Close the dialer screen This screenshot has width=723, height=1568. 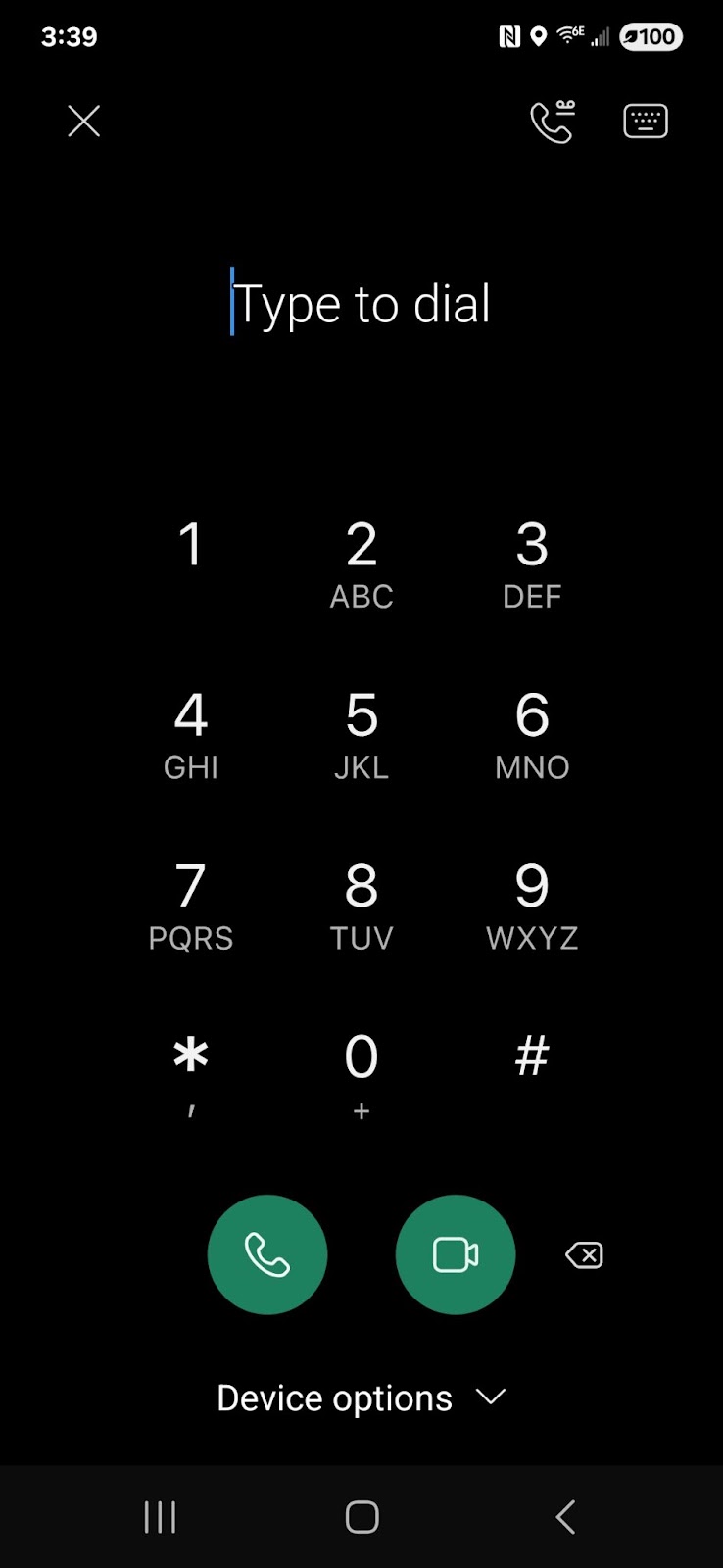coord(84,122)
